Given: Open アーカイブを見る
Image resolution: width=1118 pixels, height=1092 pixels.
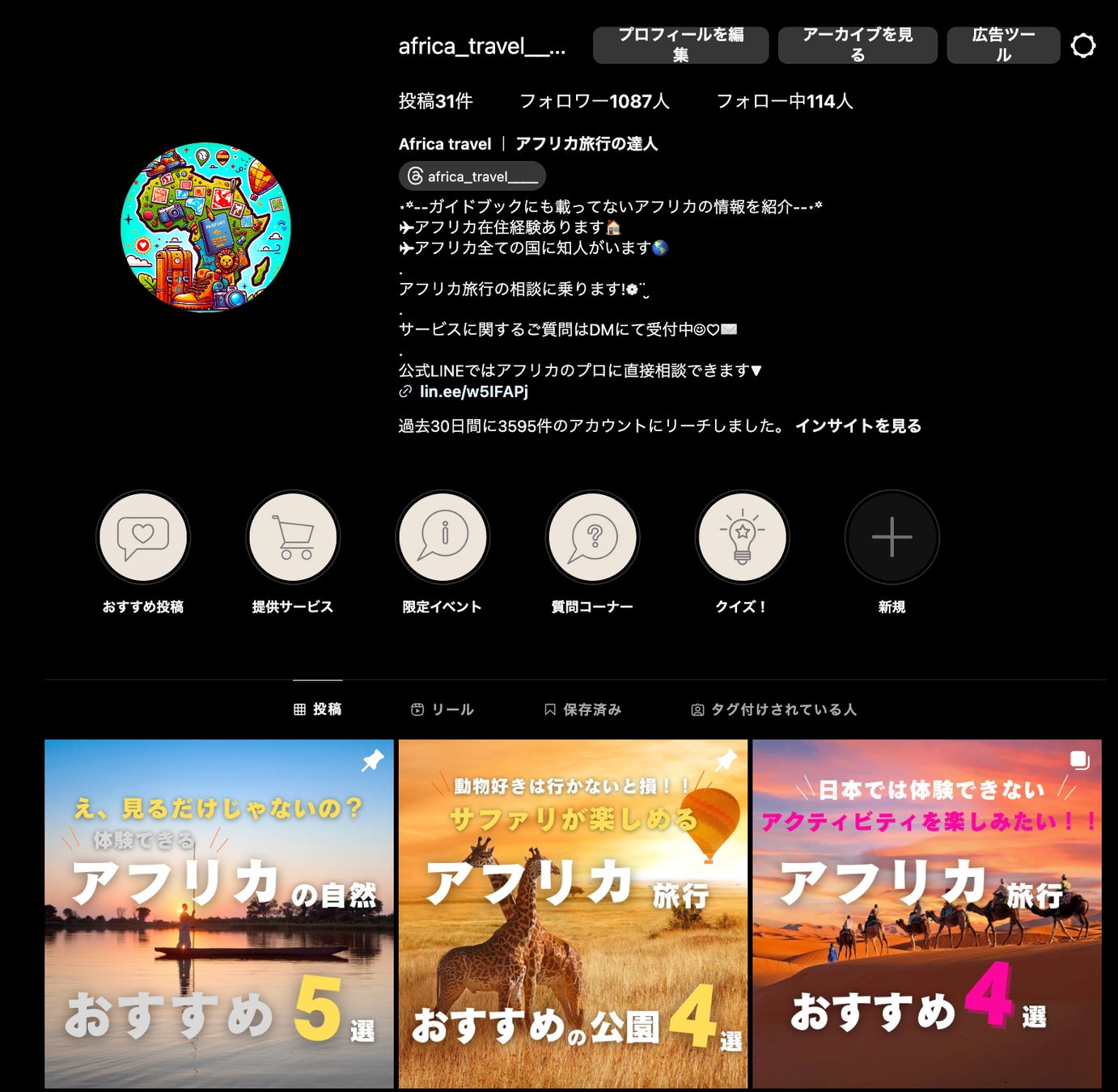Looking at the screenshot, I should click(858, 45).
